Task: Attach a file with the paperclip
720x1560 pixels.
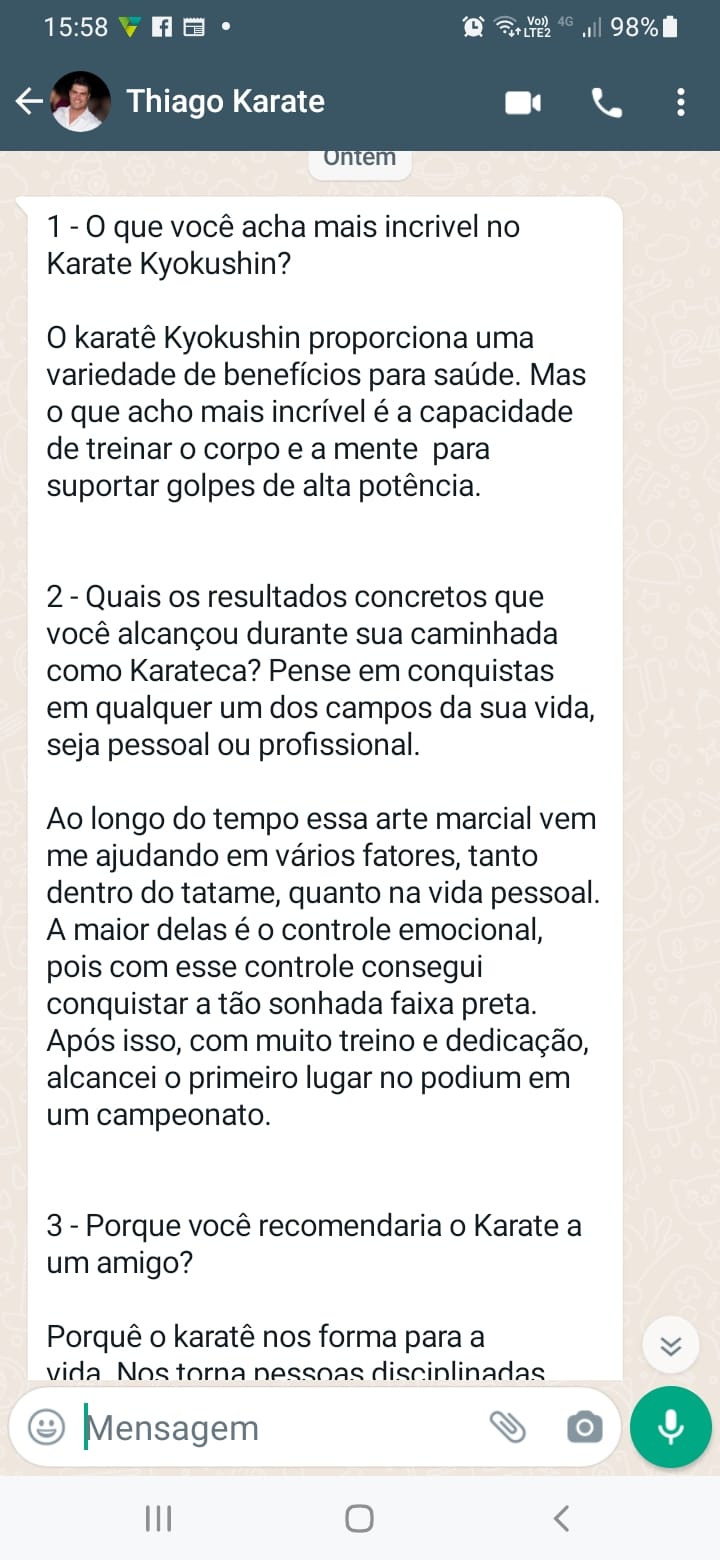Action: pos(507,1427)
